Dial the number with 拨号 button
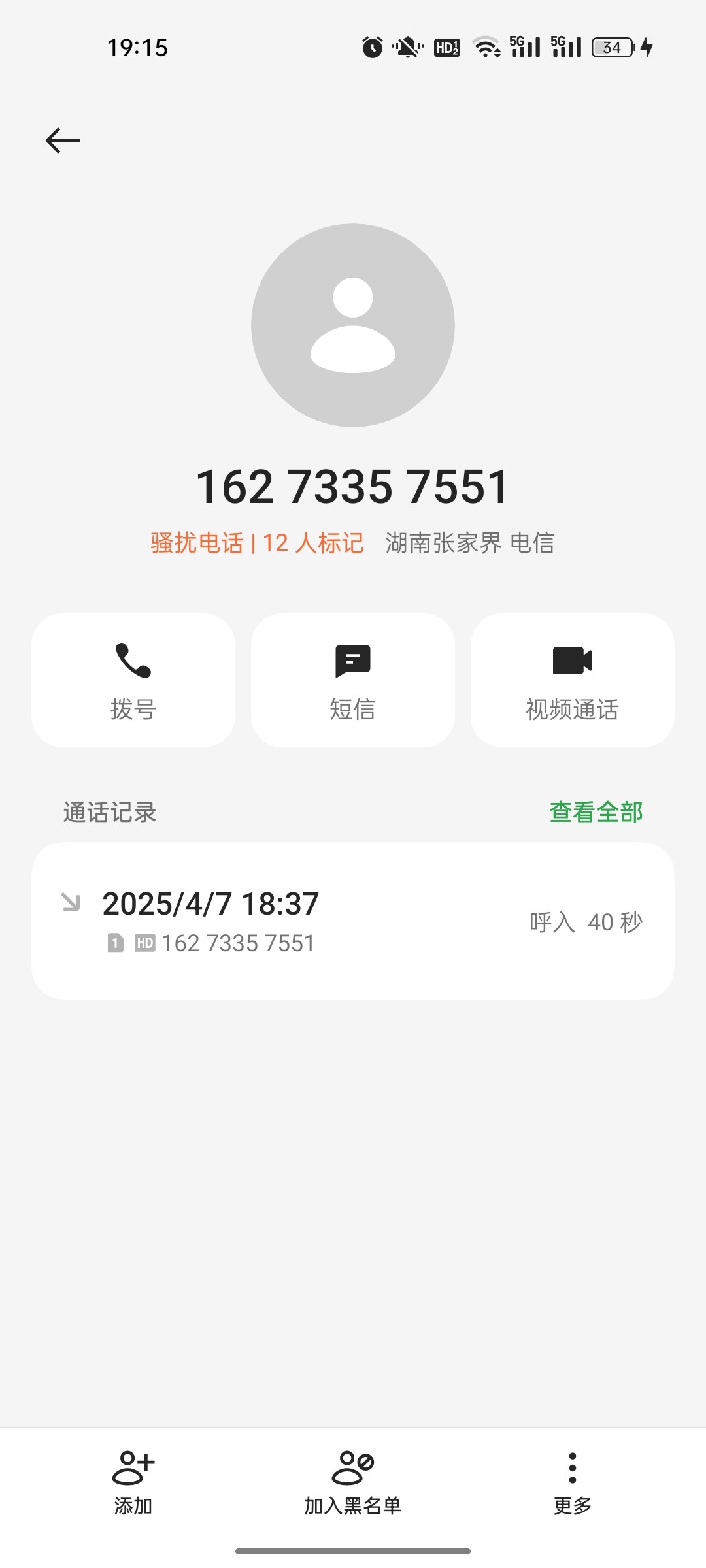 [x=133, y=680]
